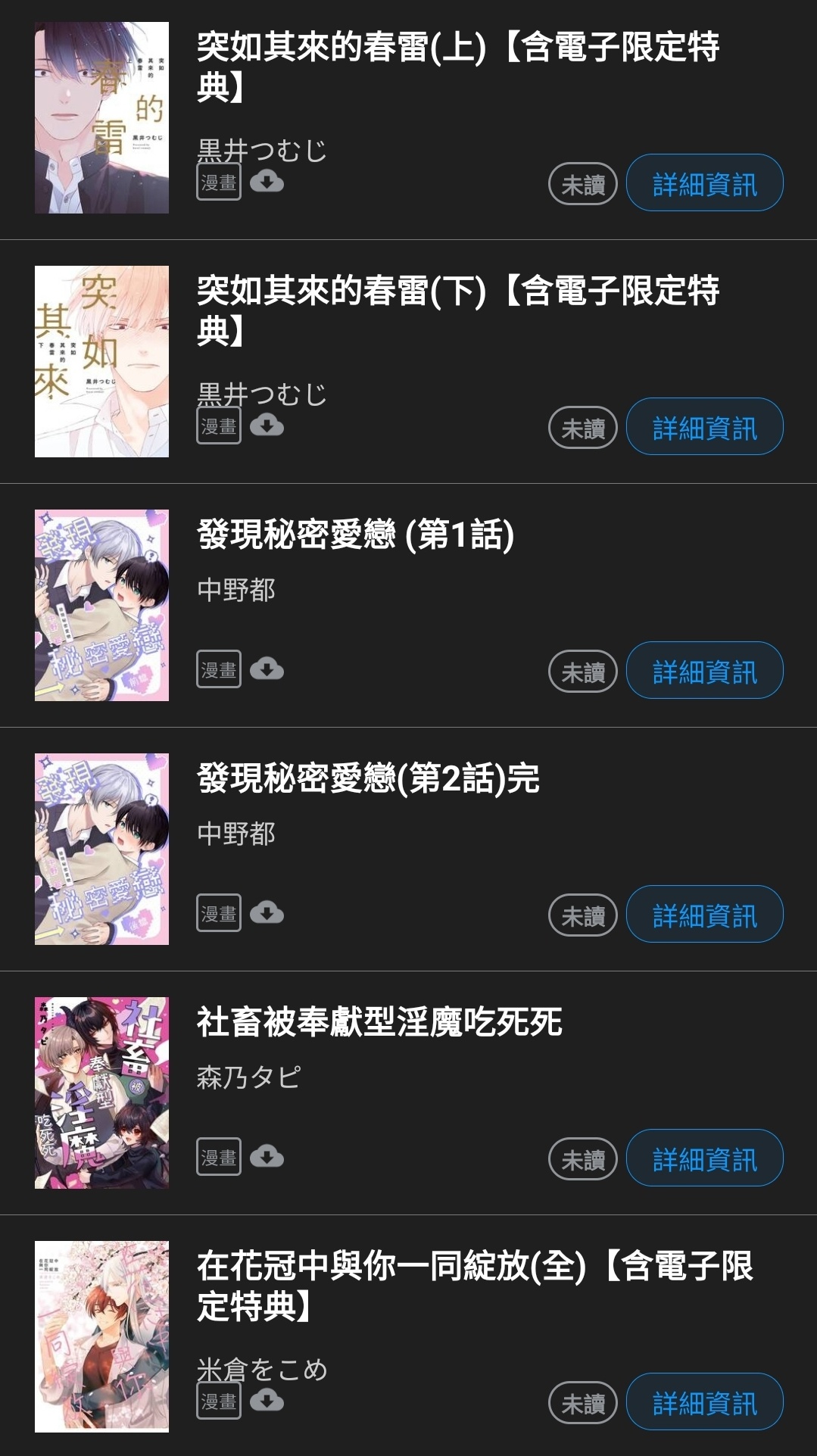Screen dimensions: 817x1456
Task: Open the 社畜被奉獻型淫魔吃死死 cover
Action: [101, 1093]
